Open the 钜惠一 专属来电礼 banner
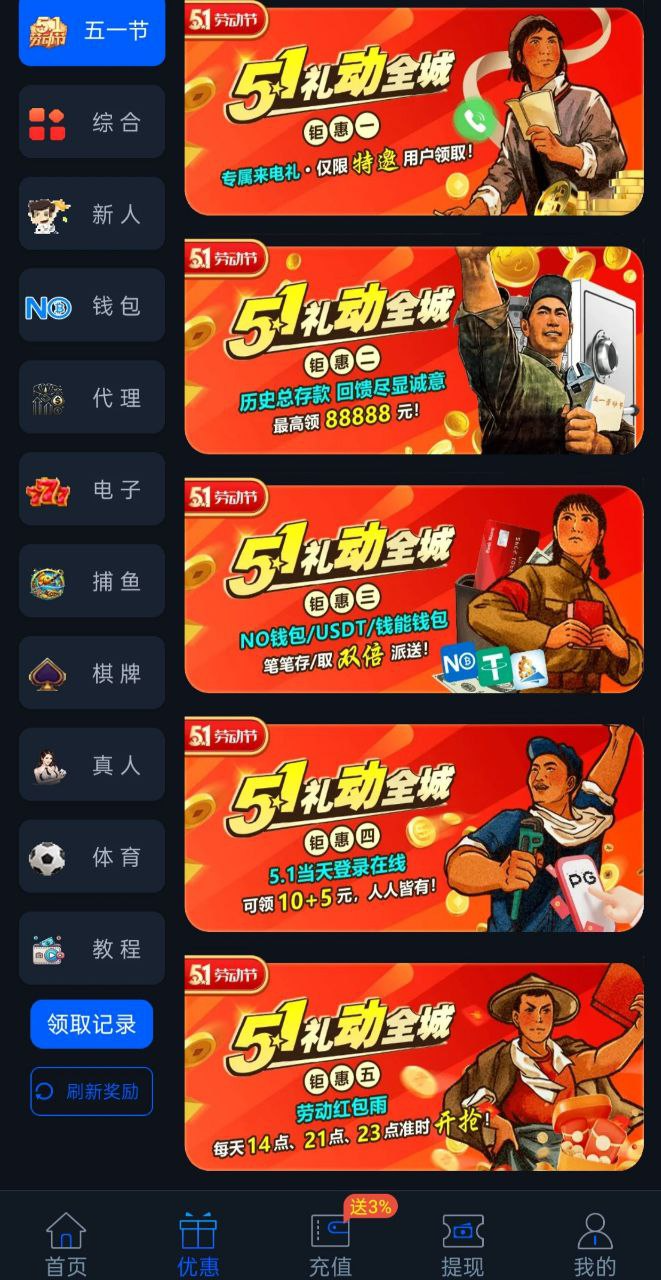Image resolution: width=661 pixels, height=1280 pixels. point(414,112)
